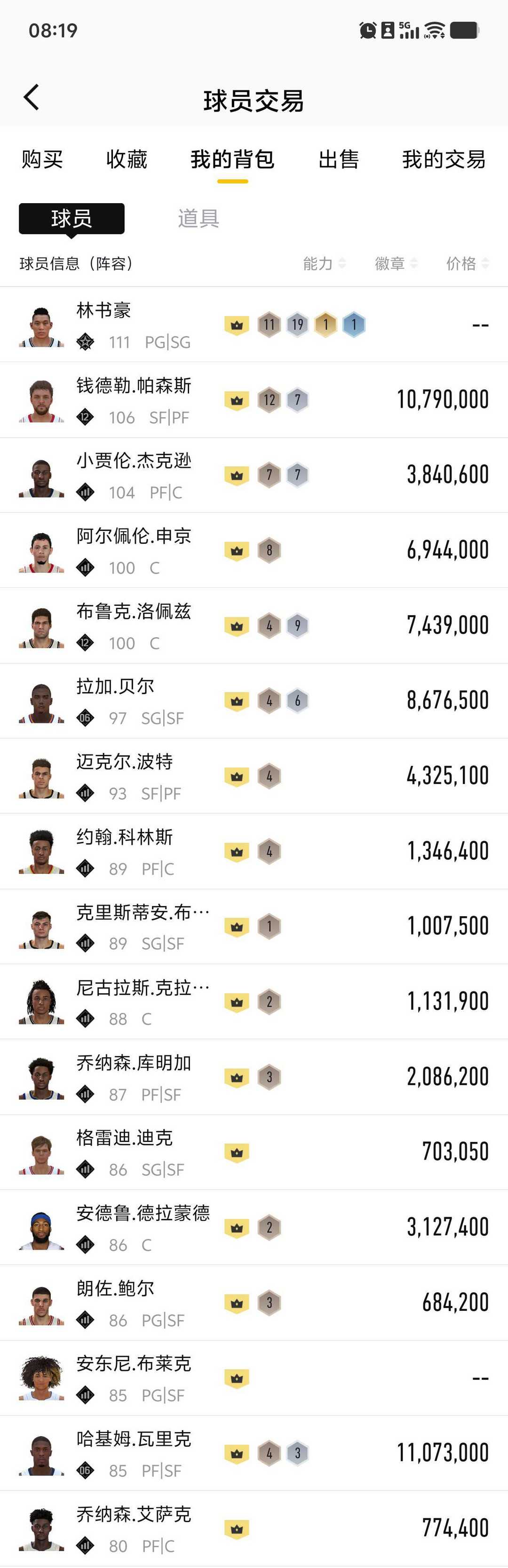Open the 出售 tab
The height and width of the screenshot is (1568, 508).
click(339, 159)
